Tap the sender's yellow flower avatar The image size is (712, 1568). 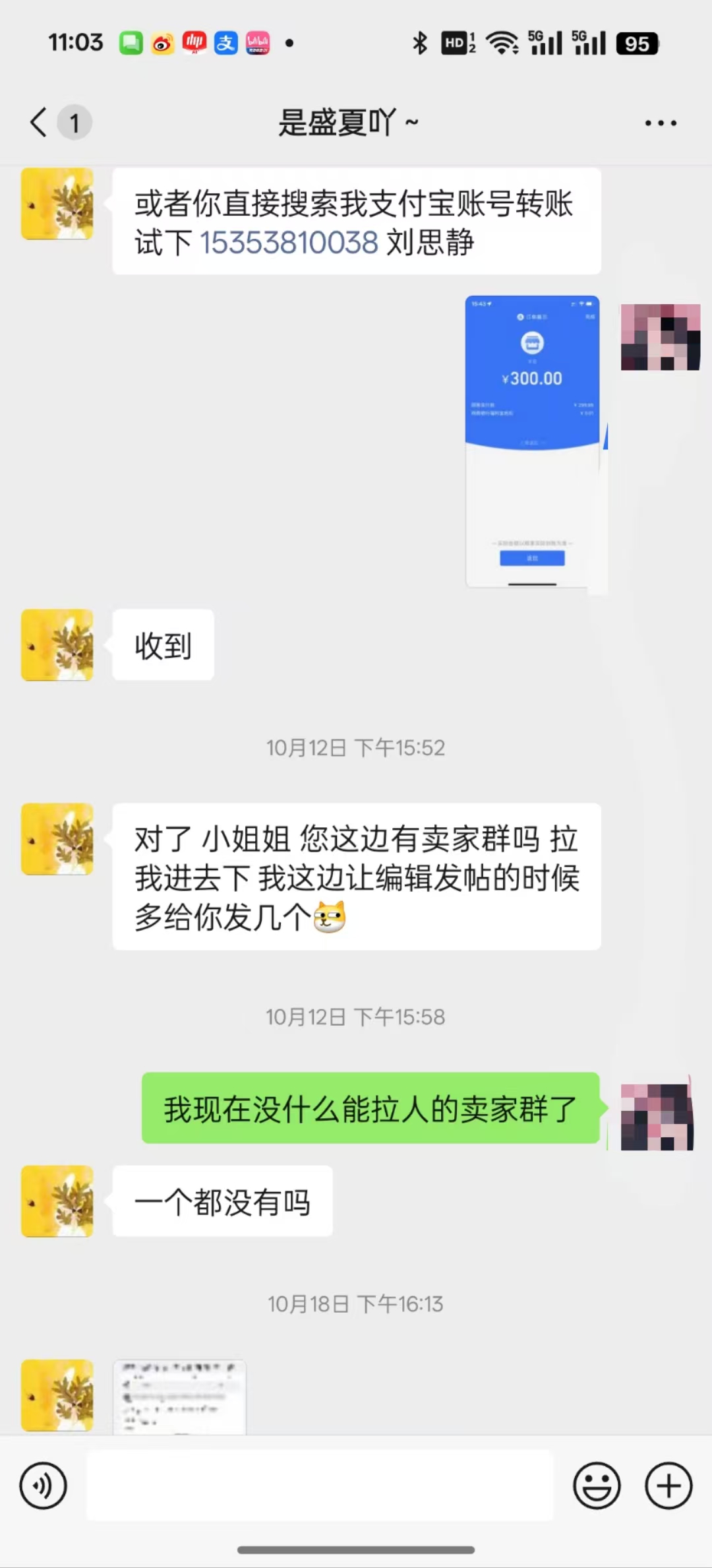click(57, 203)
